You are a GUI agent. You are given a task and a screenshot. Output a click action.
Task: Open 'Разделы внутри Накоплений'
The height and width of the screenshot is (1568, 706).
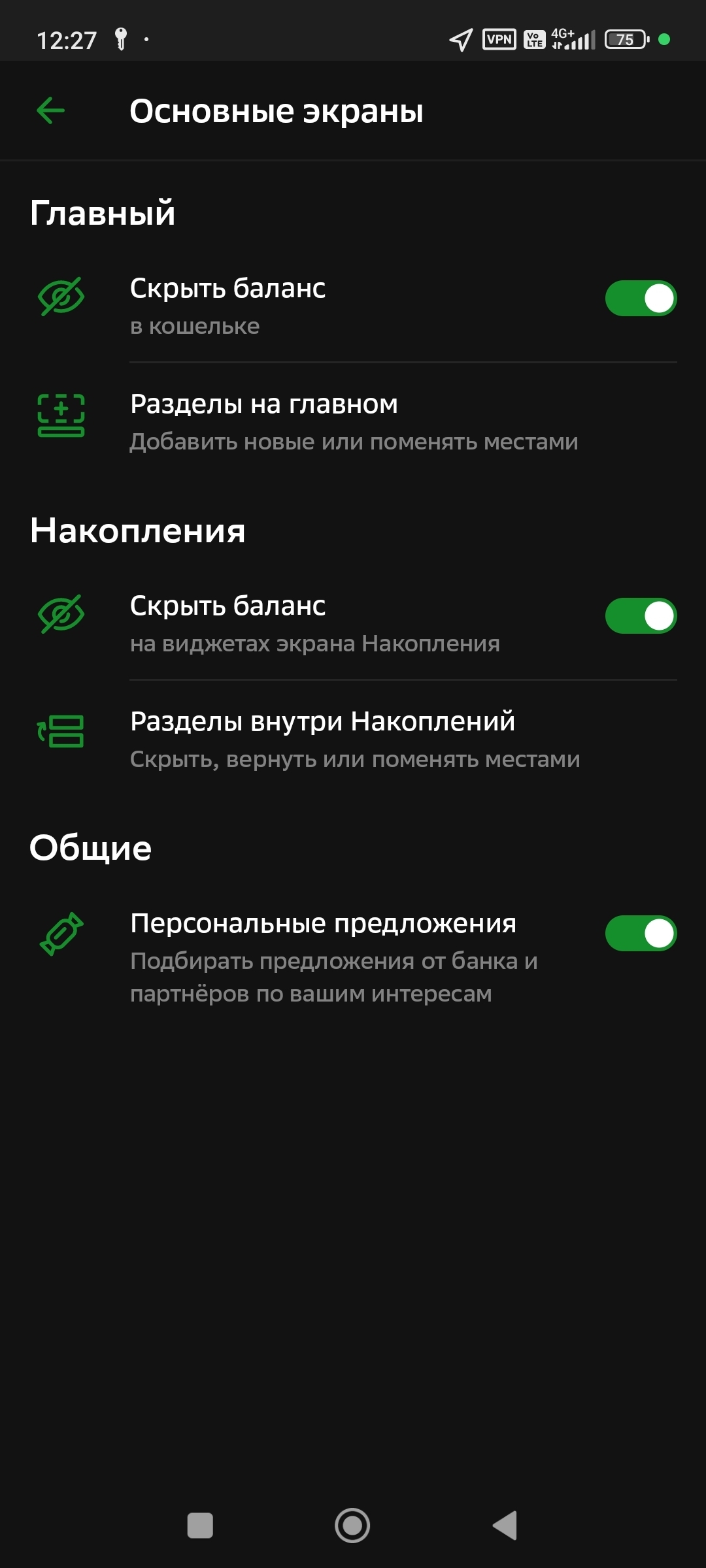tap(353, 739)
